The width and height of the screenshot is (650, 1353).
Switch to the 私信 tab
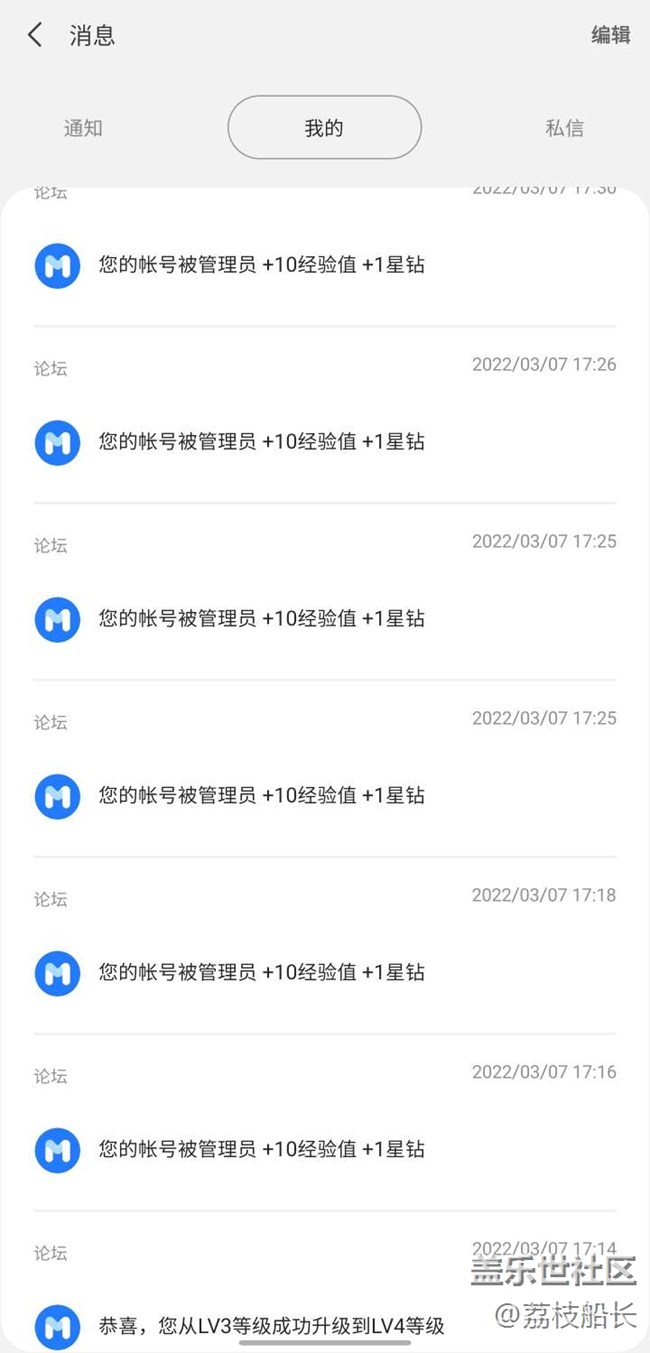pos(564,128)
